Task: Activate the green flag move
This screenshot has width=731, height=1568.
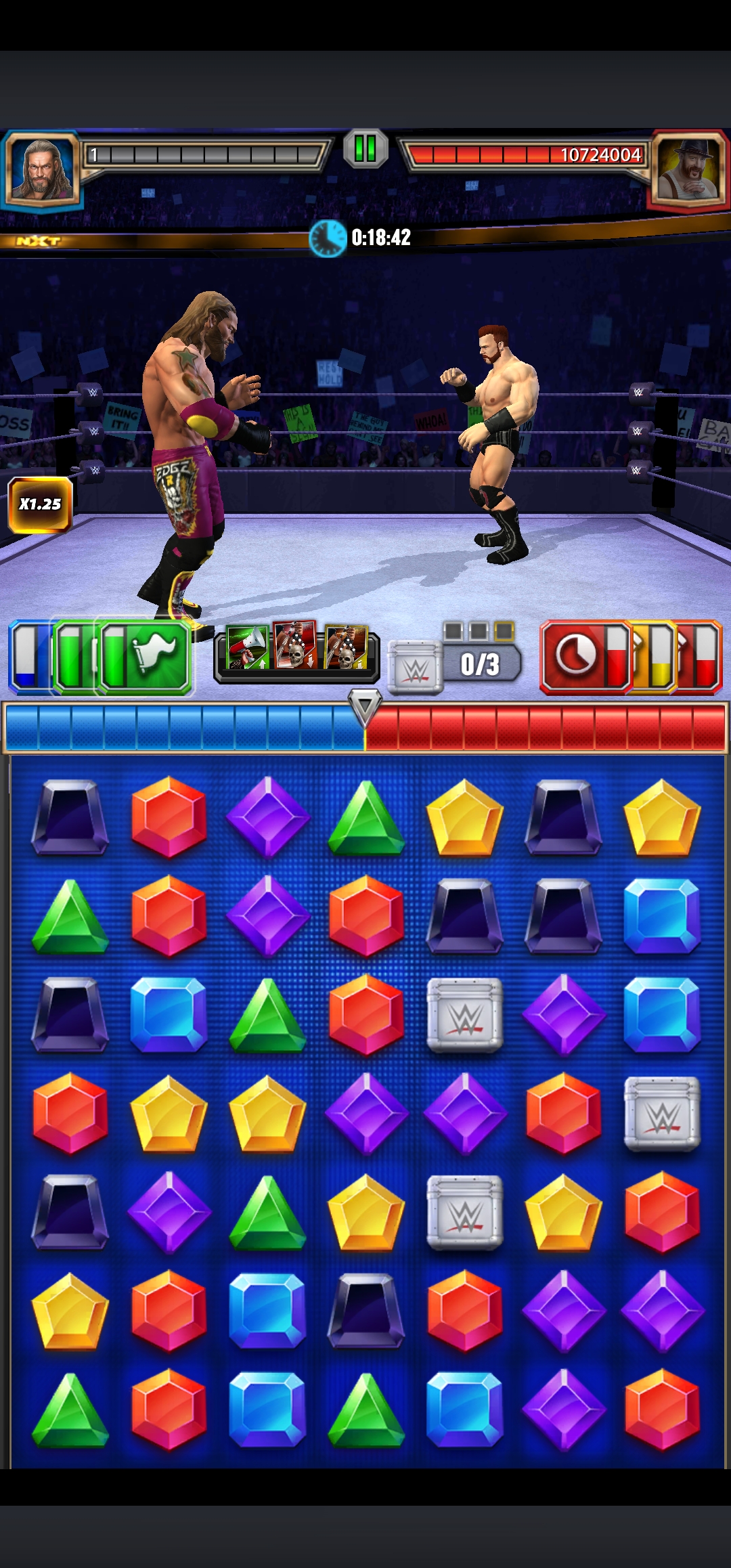Action: 157,655
